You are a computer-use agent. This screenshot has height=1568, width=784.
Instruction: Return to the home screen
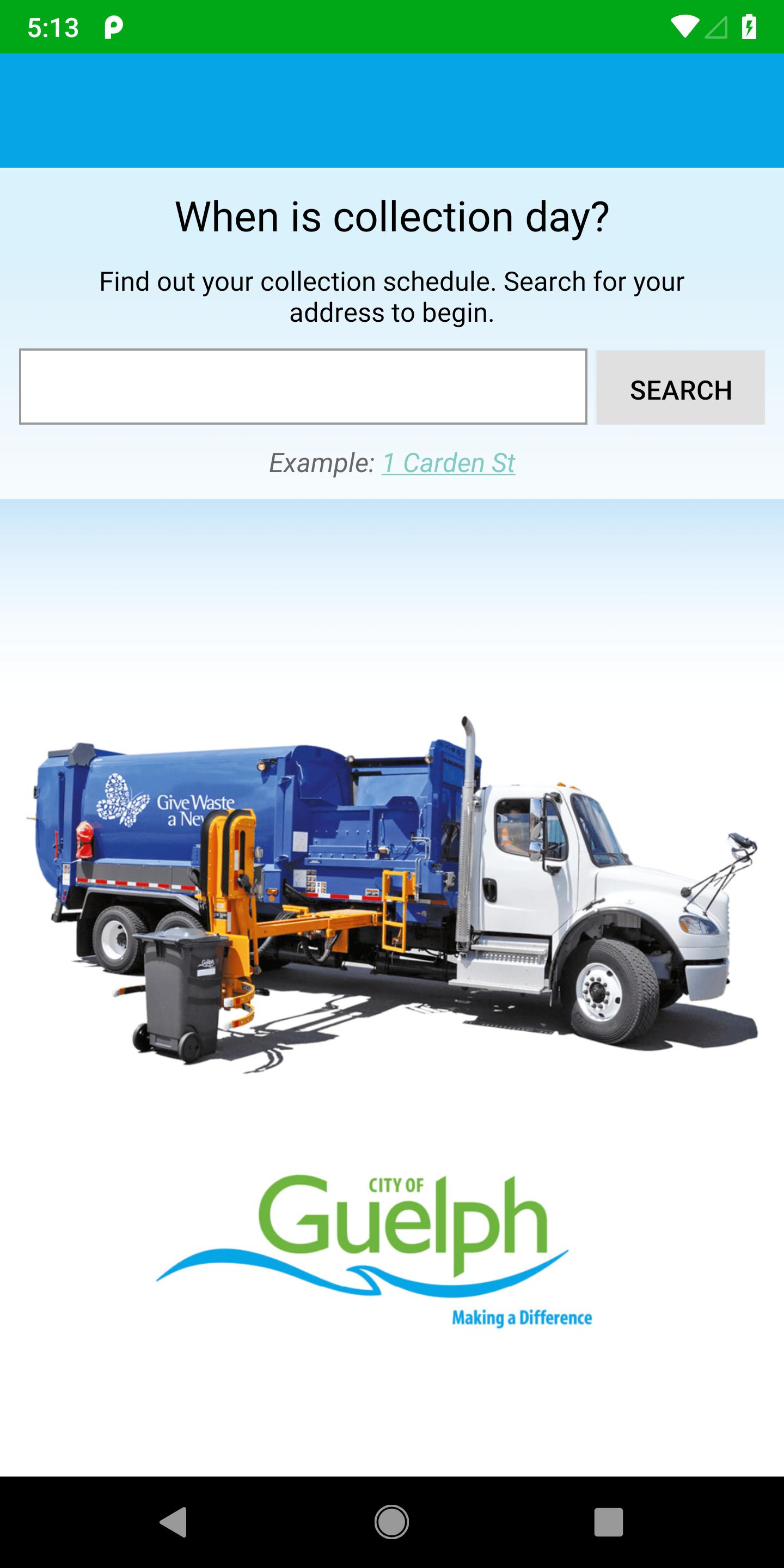391,1522
